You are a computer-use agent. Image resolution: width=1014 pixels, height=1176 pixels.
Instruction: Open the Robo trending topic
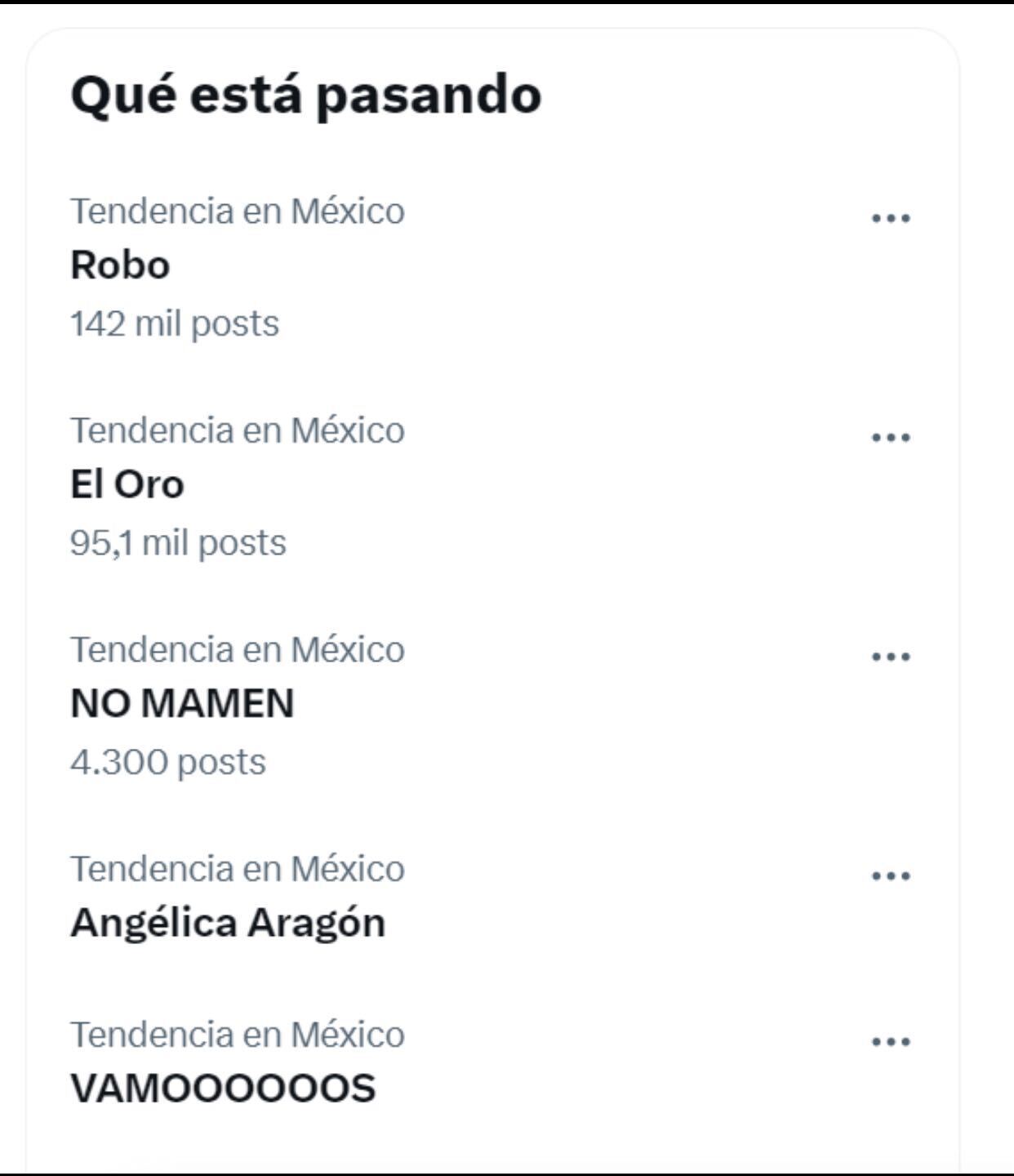pyautogui.click(x=121, y=265)
